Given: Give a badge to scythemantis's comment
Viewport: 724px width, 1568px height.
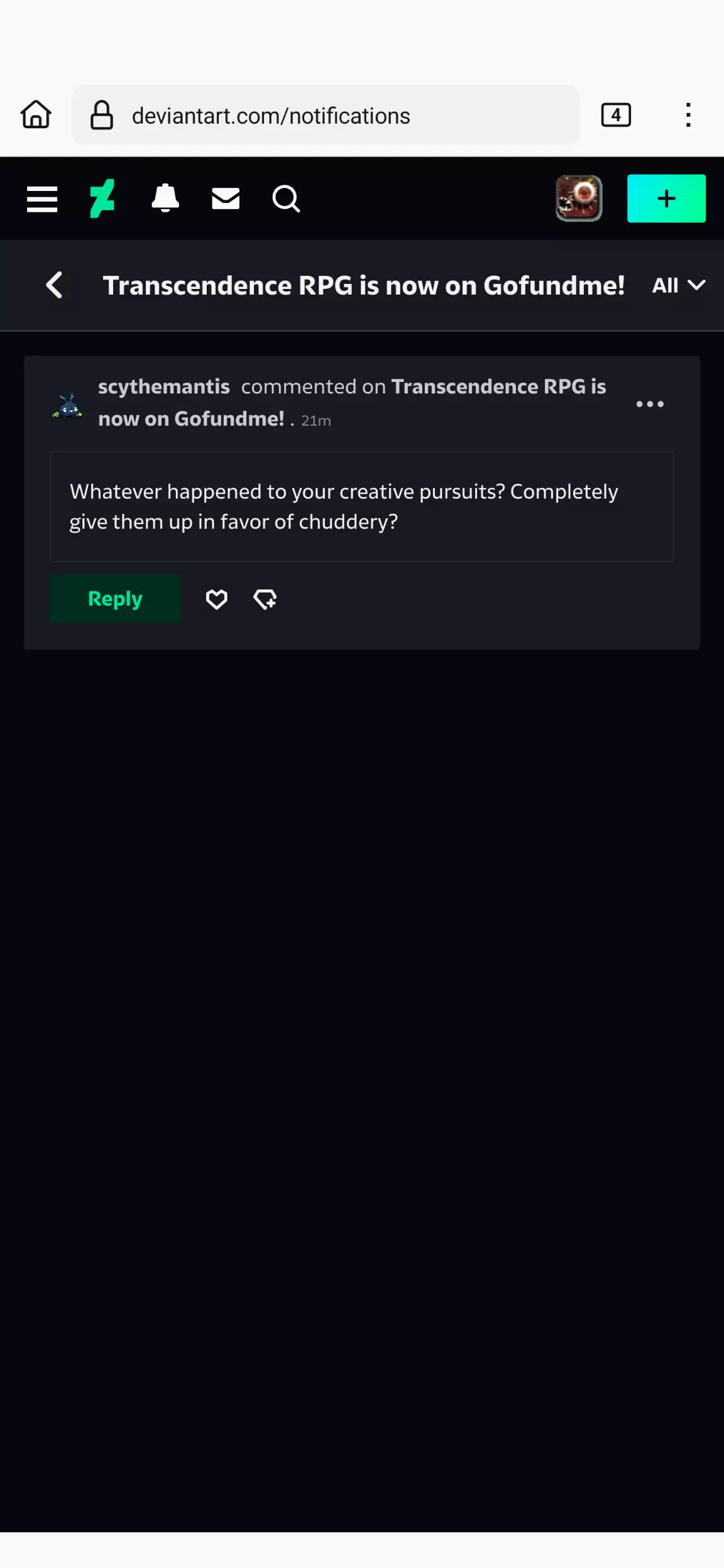Looking at the screenshot, I should [265, 599].
